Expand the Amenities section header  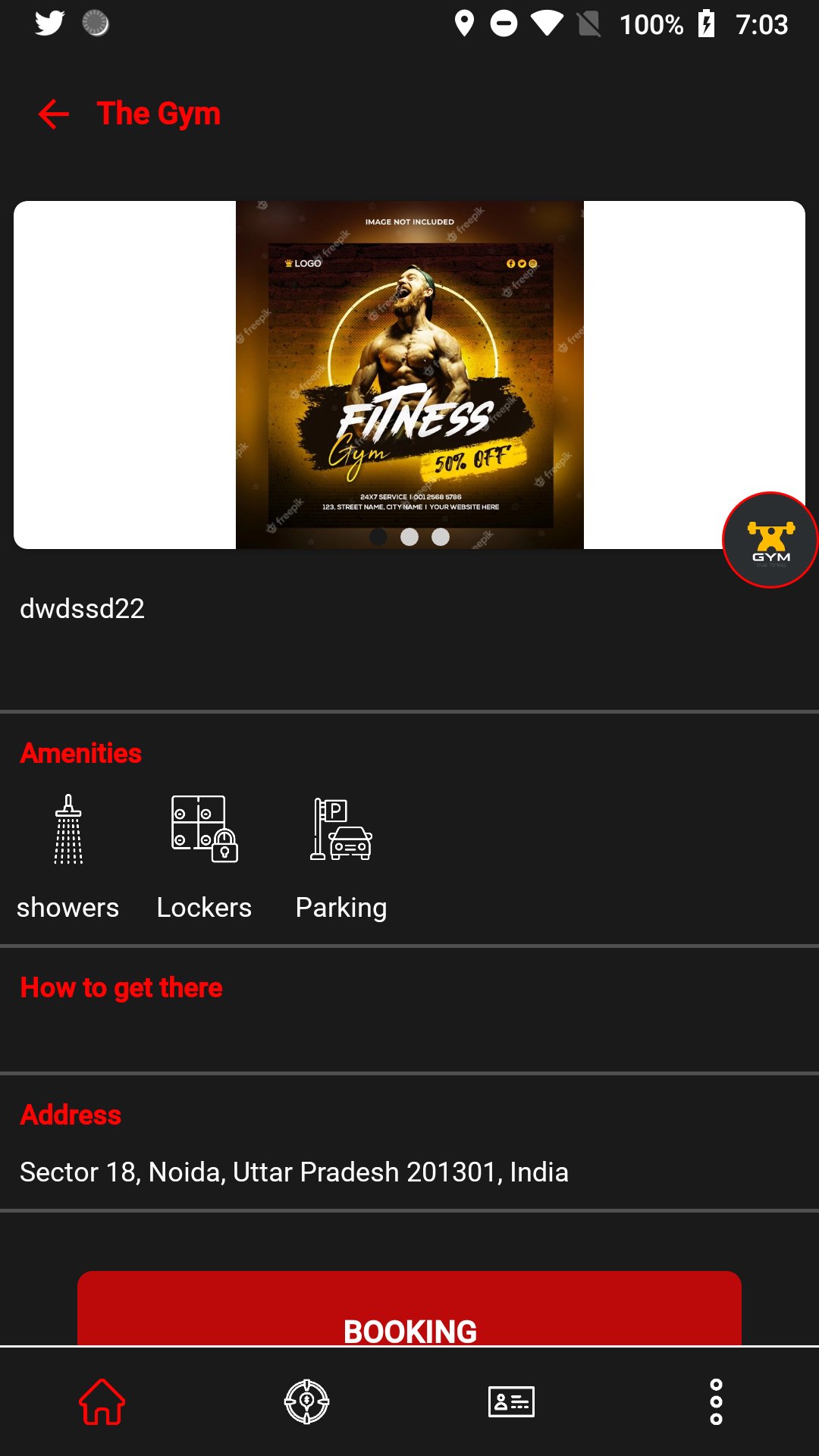[x=80, y=753]
